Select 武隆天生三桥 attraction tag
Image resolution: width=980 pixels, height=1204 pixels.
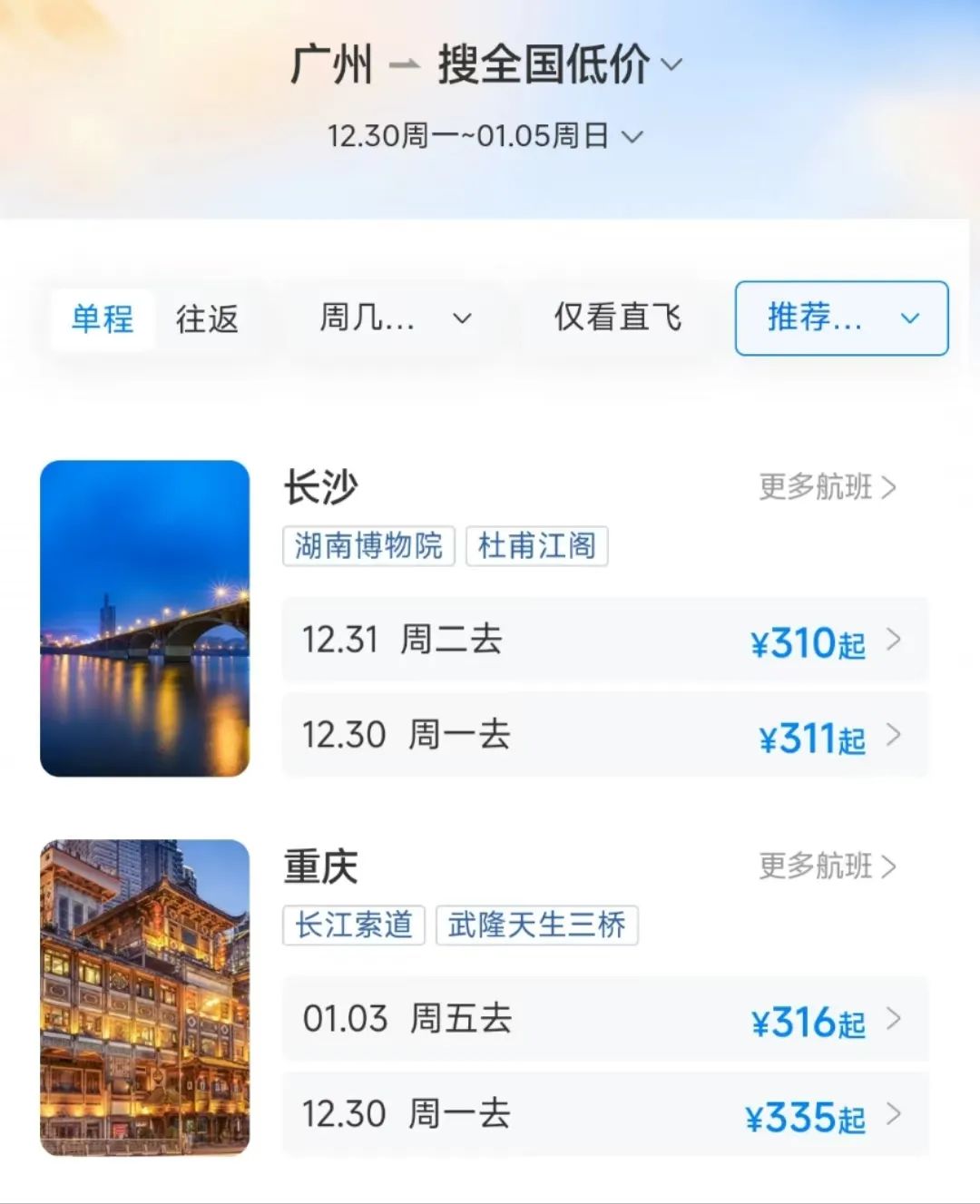coord(536,925)
